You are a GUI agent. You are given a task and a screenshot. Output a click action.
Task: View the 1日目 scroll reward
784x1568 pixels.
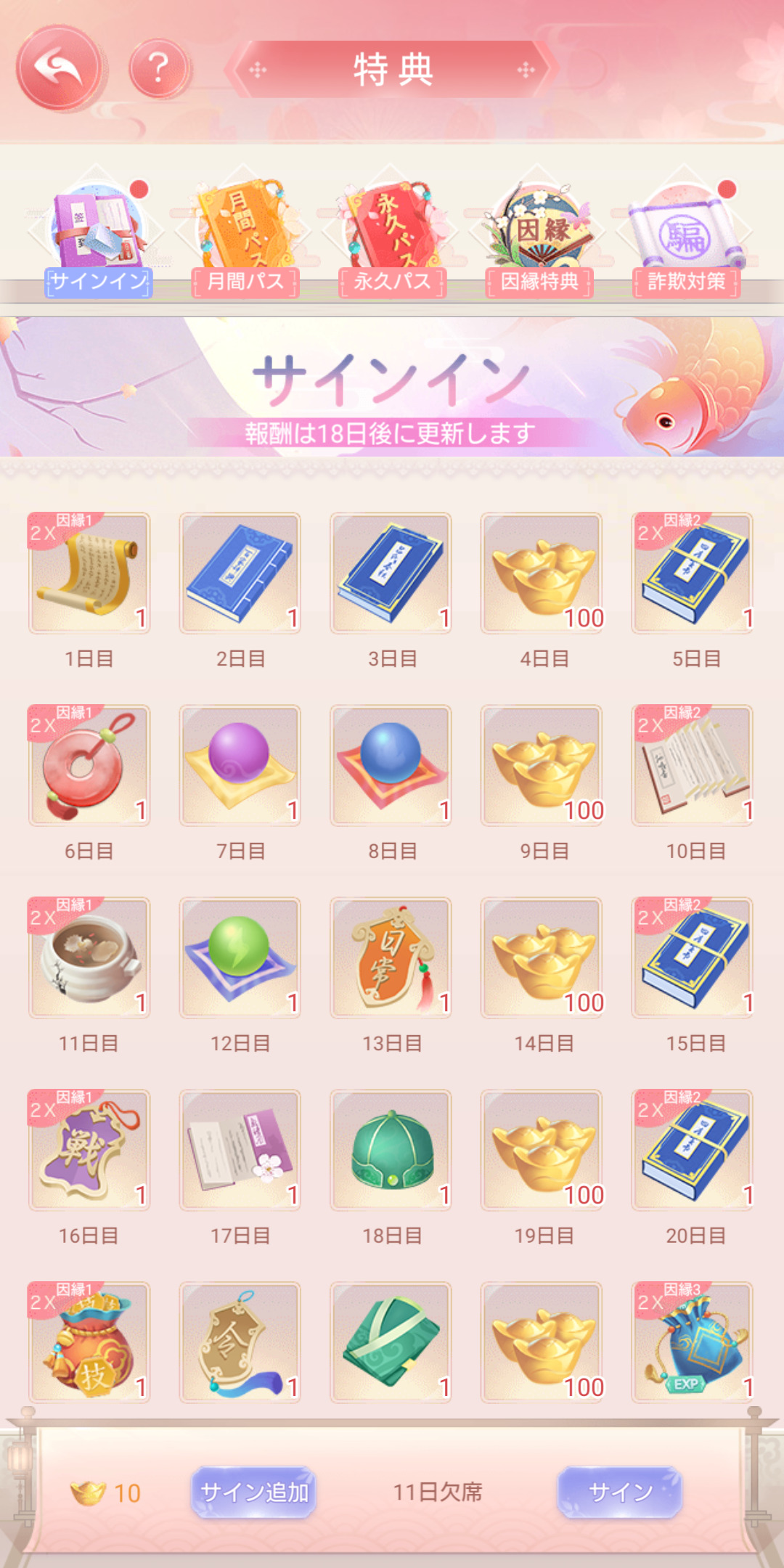click(x=89, y=573)
